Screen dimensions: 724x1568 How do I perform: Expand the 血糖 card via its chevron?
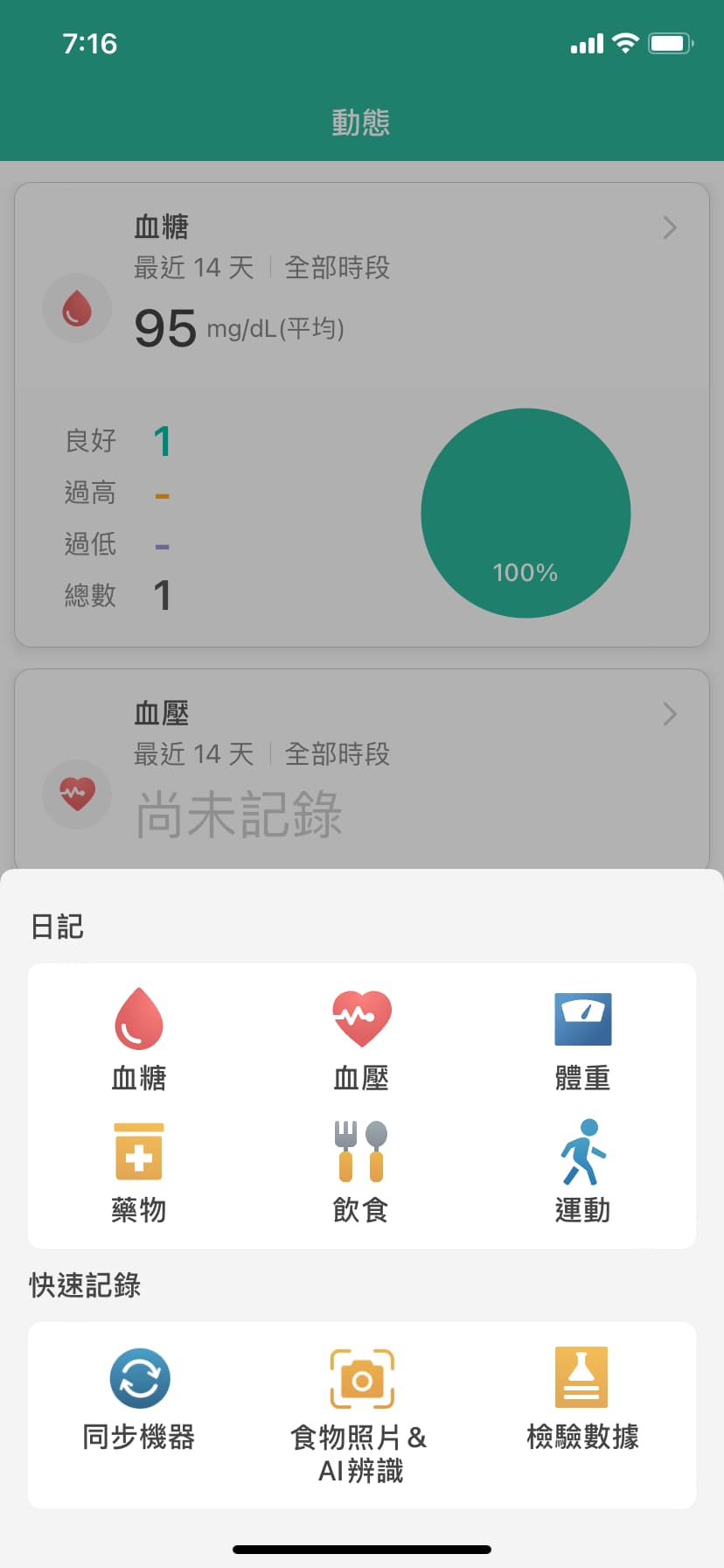coord(670,227)
